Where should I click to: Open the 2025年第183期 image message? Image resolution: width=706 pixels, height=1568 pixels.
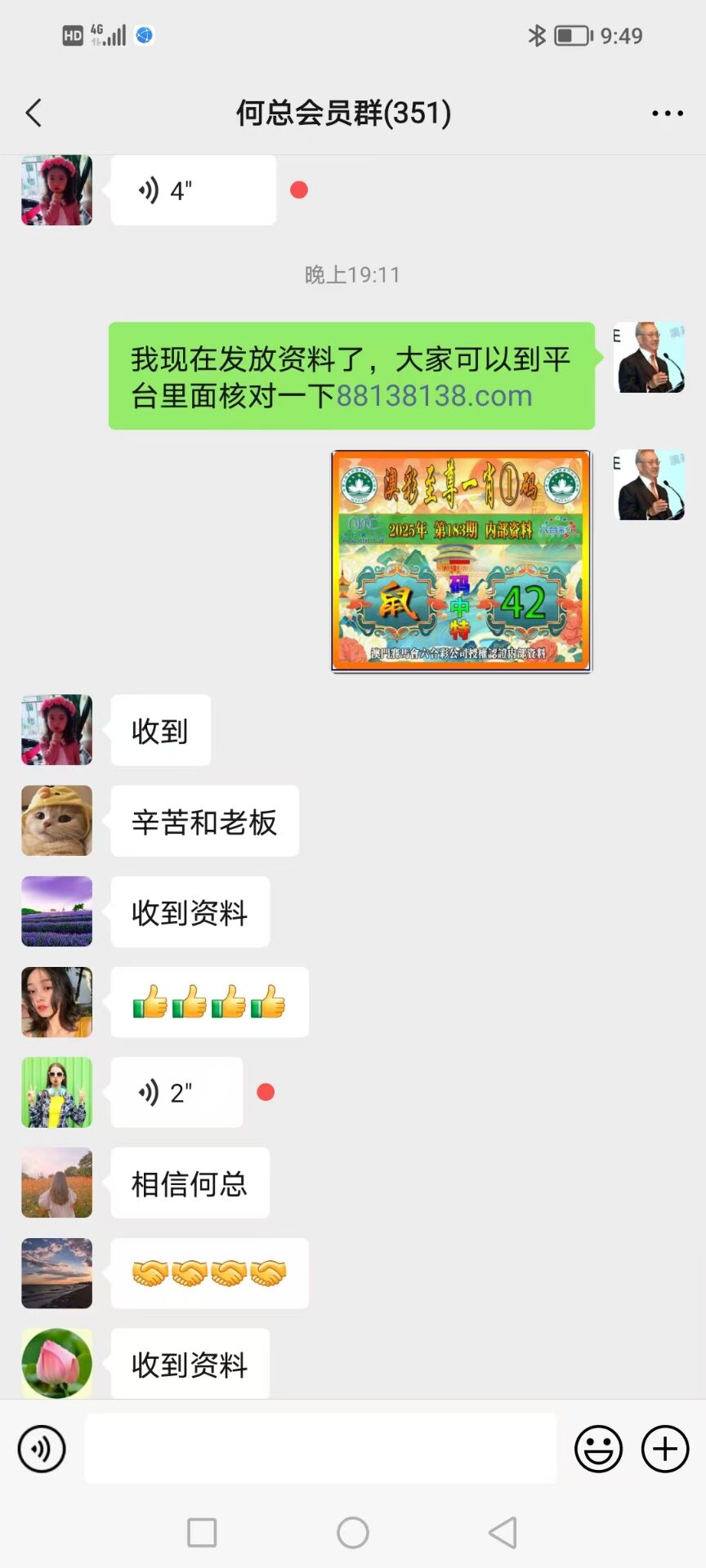pyautogui.click(x=461, y=561)
